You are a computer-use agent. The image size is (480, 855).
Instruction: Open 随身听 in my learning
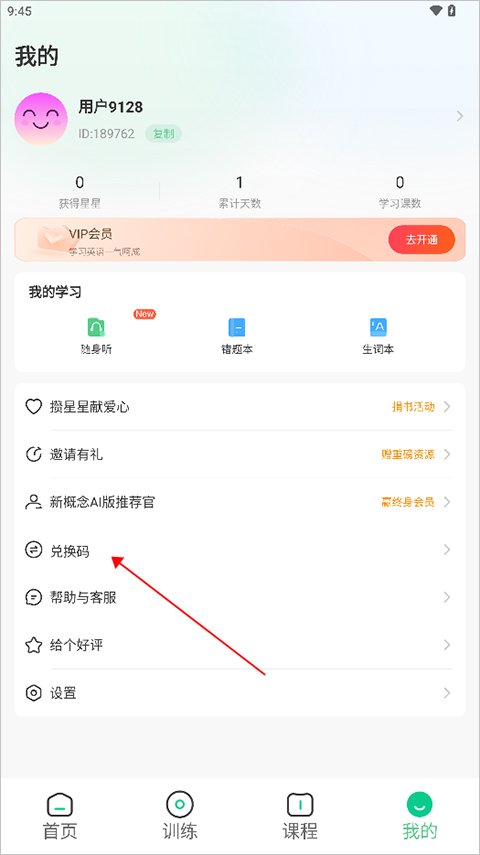click(x=97, y=335)
